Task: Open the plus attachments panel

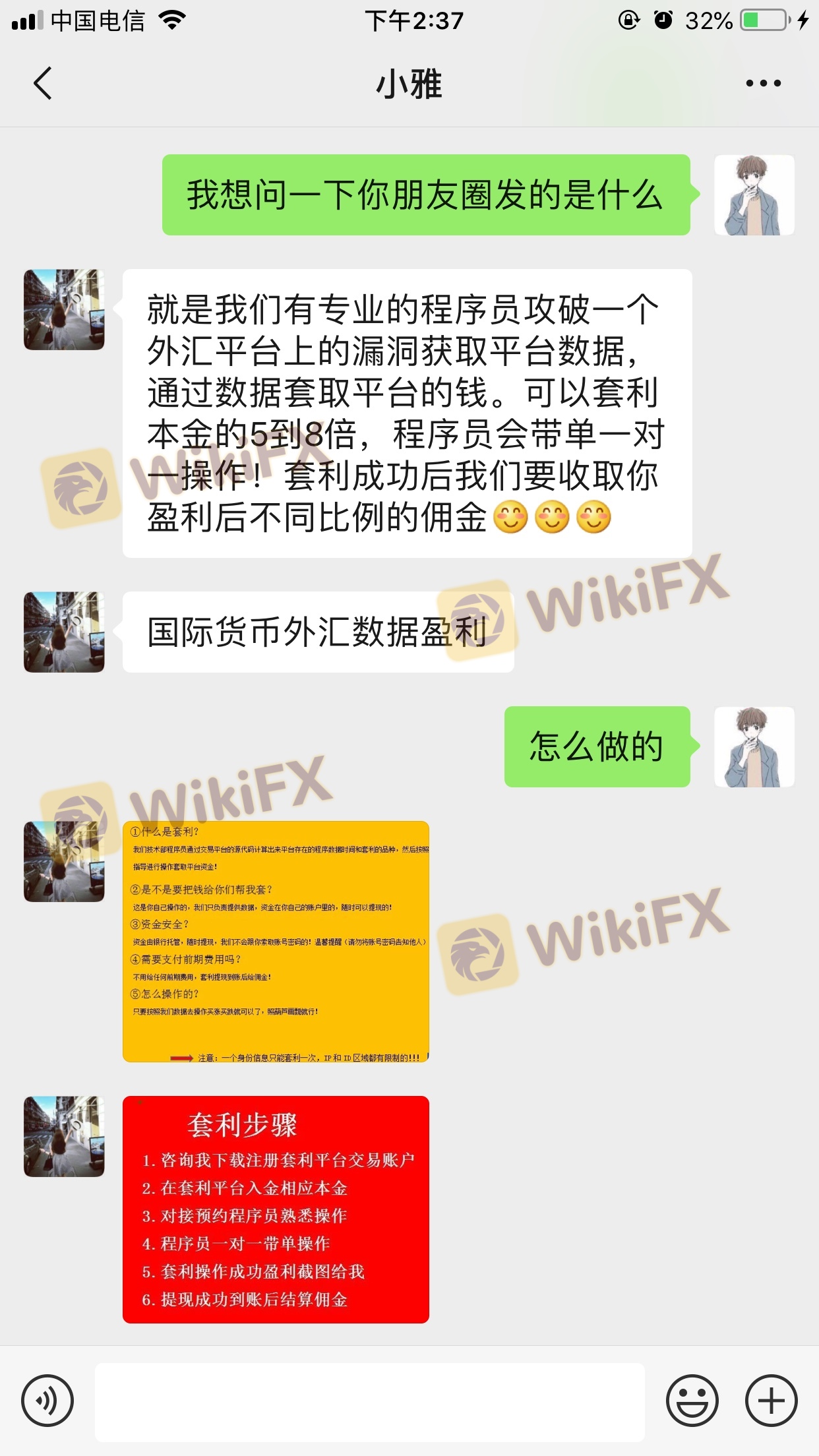Action: [771, 1401]
